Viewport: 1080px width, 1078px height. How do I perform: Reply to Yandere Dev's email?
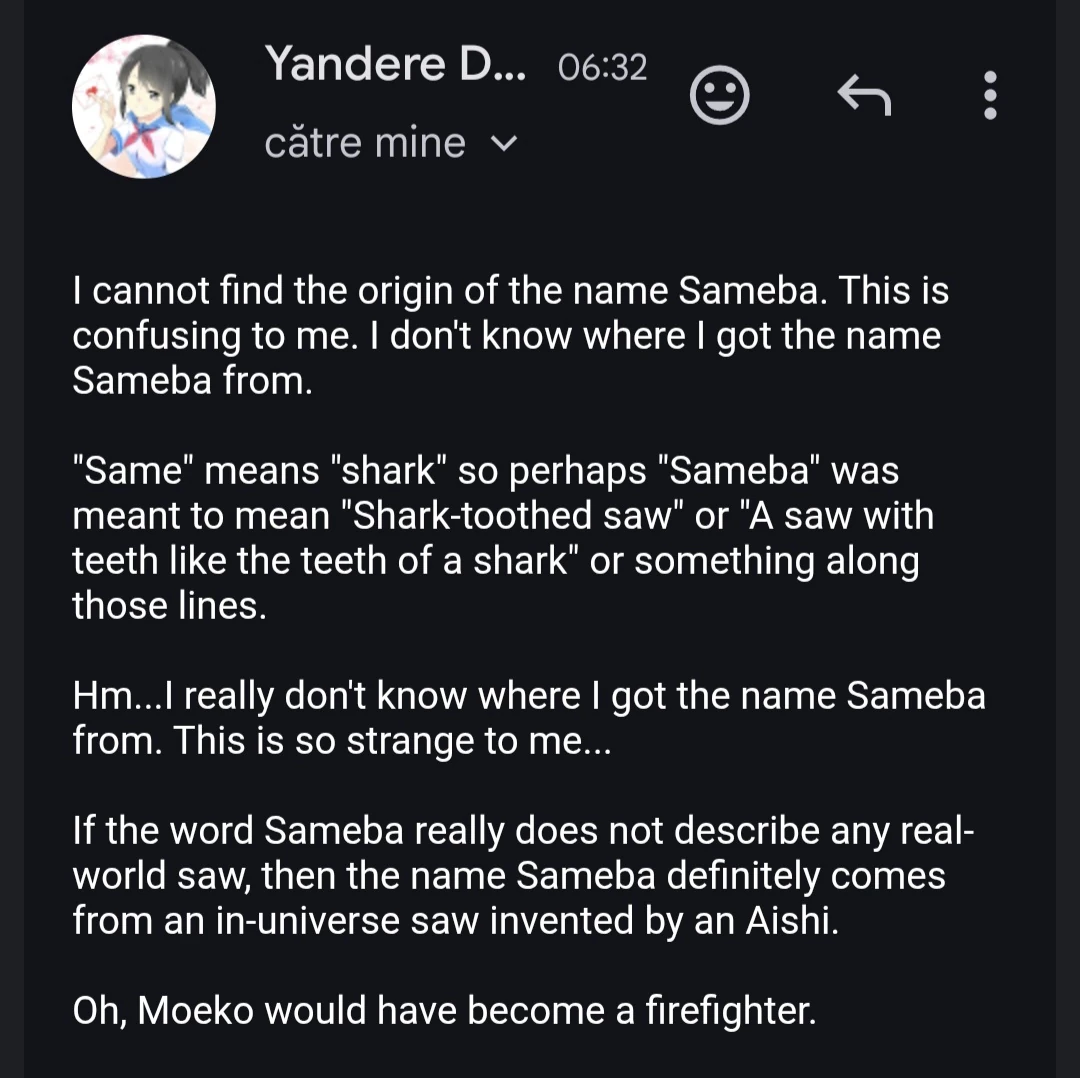pyautogui.click(x=862, y=96)
